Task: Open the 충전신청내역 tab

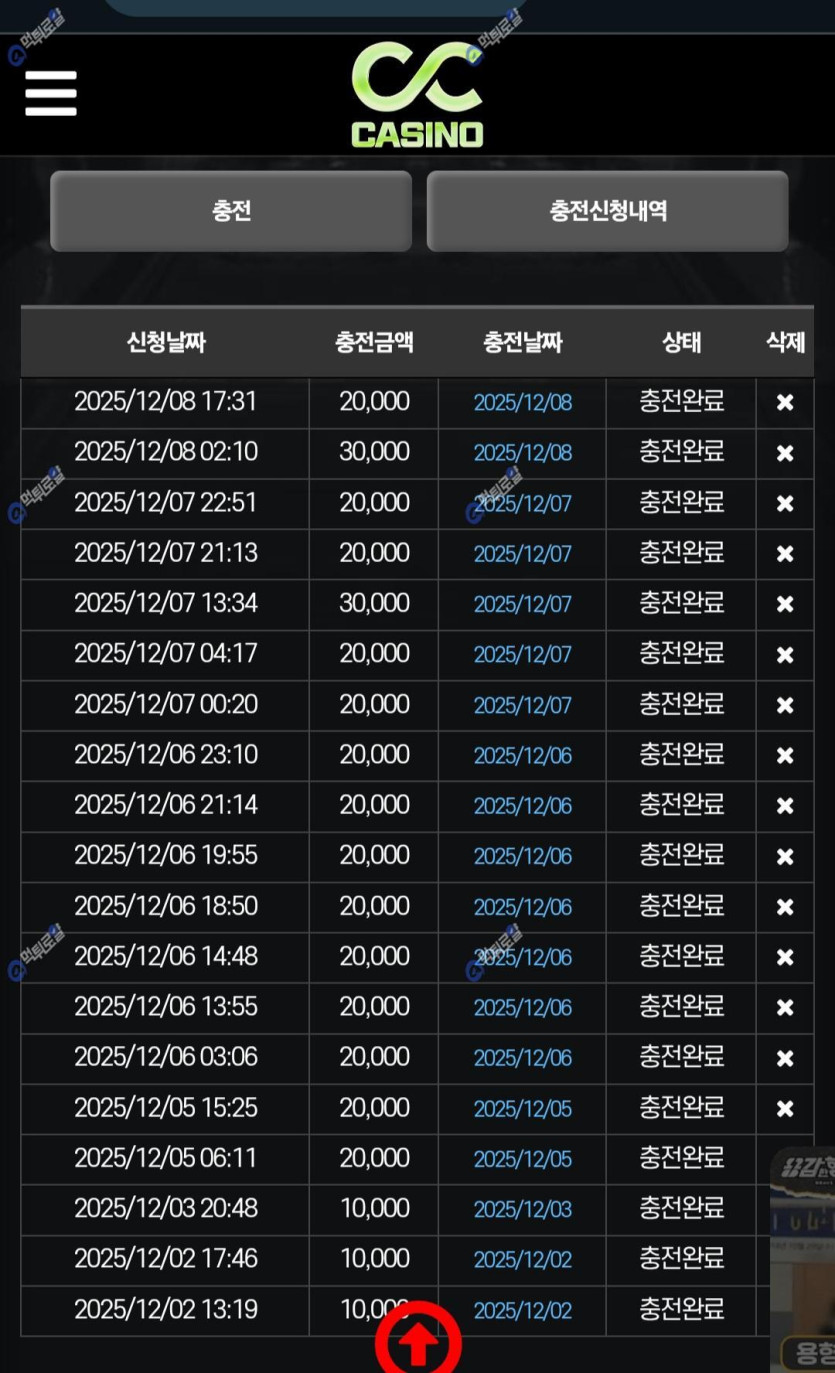Action: tap(607, 211)
